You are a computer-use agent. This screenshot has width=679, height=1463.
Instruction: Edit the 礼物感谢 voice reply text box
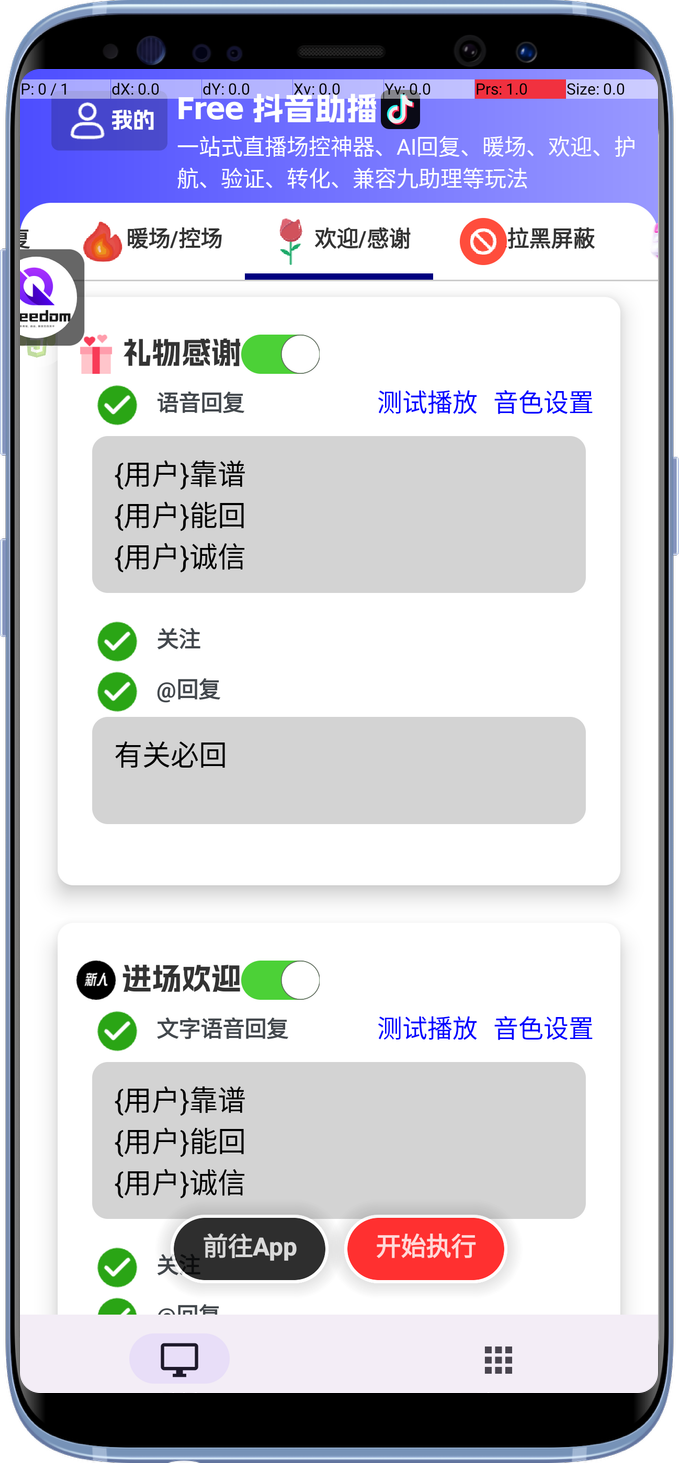coord(338,514)
